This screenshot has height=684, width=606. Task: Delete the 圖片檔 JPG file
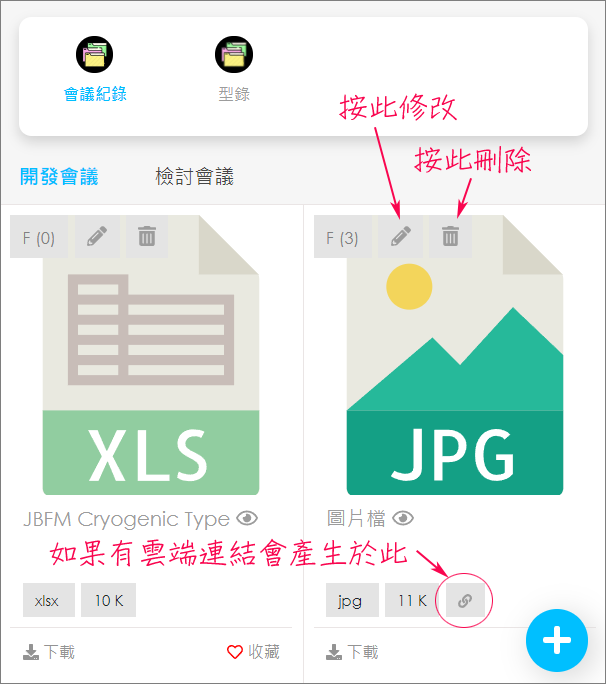click(x=451, y=237)
